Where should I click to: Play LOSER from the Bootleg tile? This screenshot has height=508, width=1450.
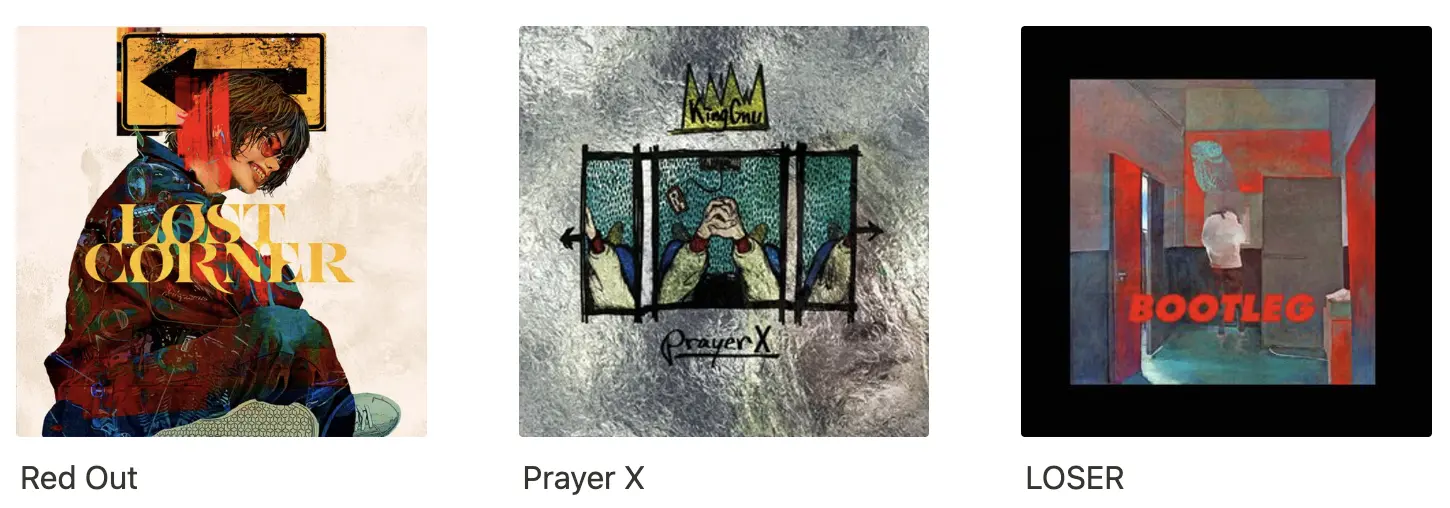click(x=1225, y=232)
